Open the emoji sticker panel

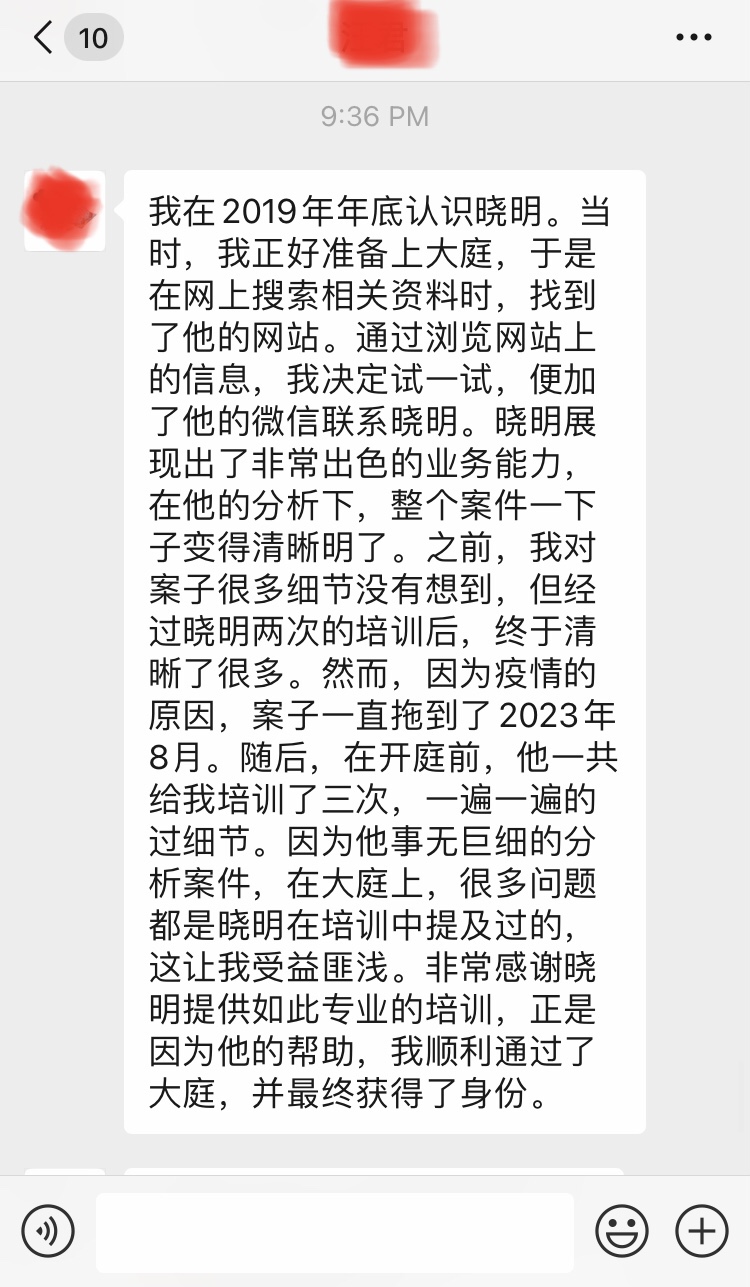622,1230
